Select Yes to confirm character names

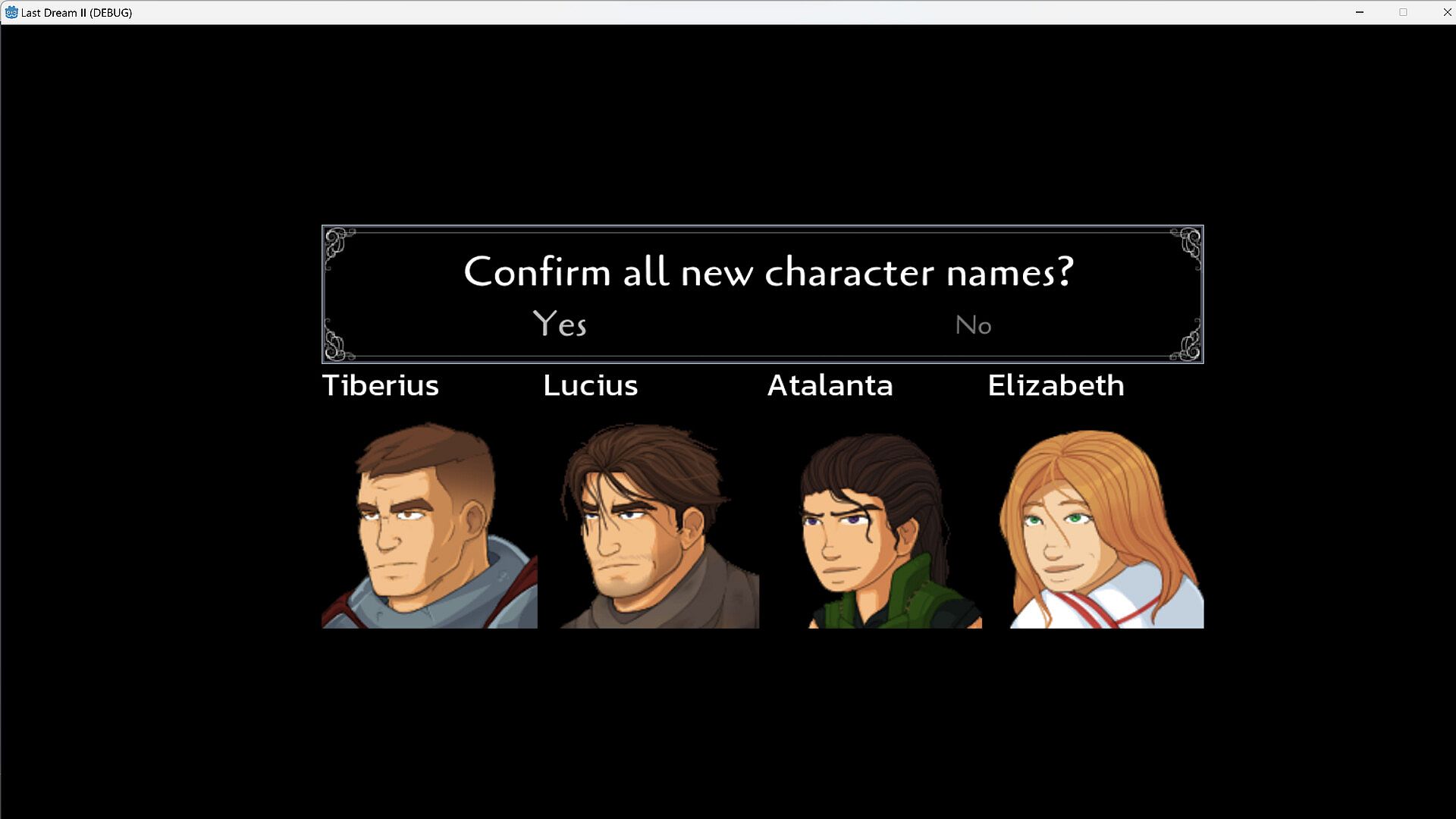coord(560,325)
